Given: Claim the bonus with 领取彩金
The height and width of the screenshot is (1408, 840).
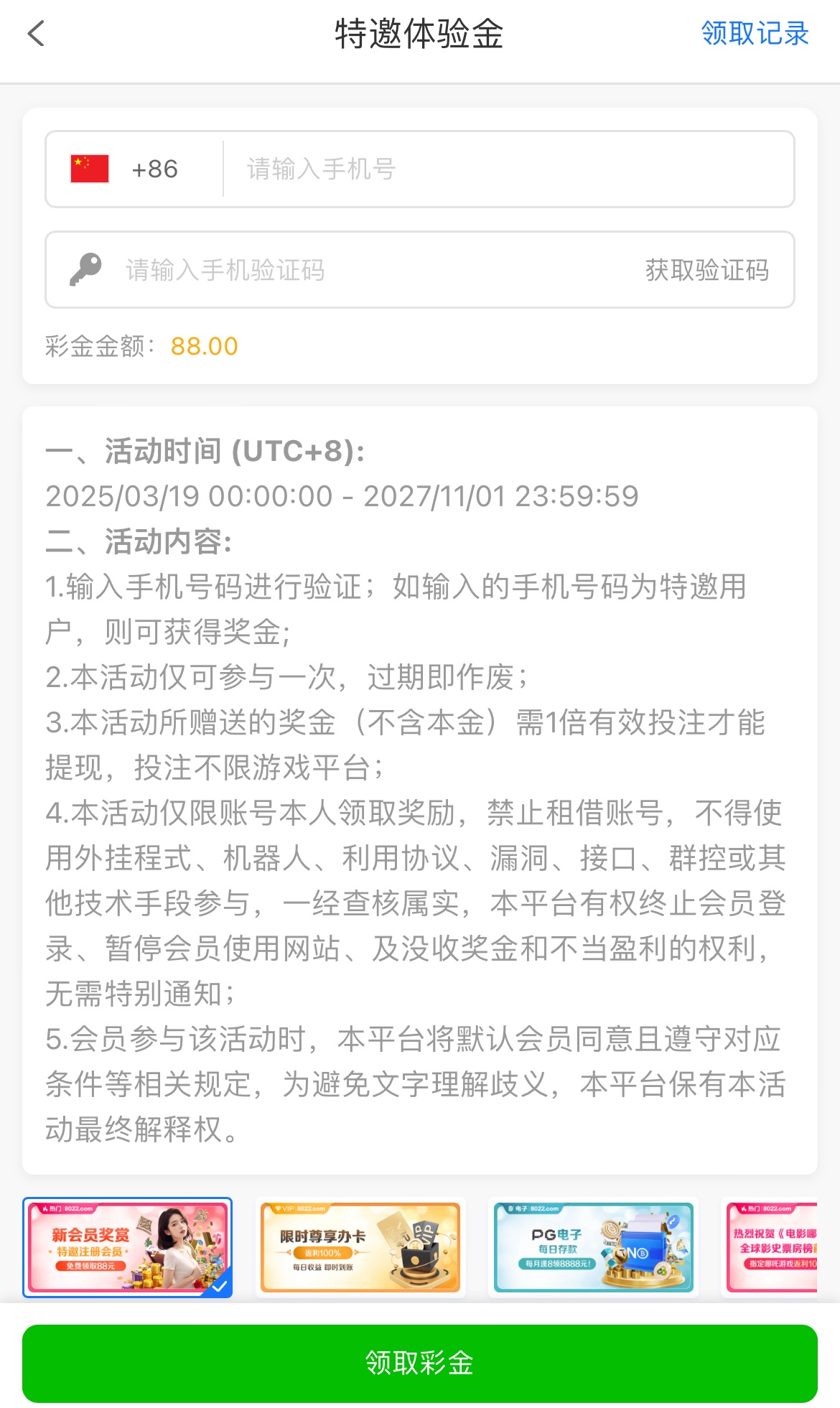Looking at the screenshot, I should pyautogui.click(x=420, y=1362).
